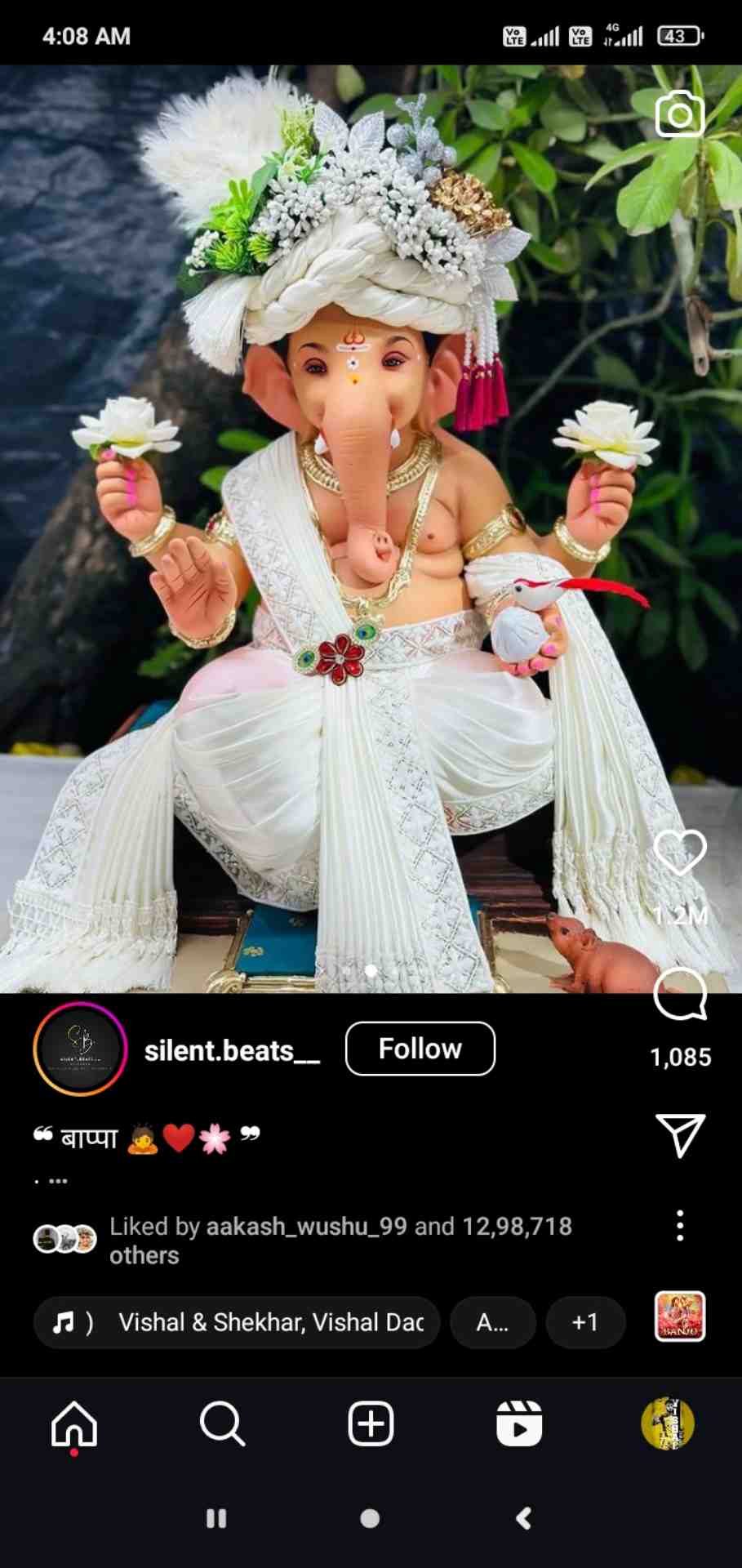The width and height of the screenshot is (742, 1568).
Task: Tap the A... chip
Action: pyautogui.click(x=492, y=1322)
